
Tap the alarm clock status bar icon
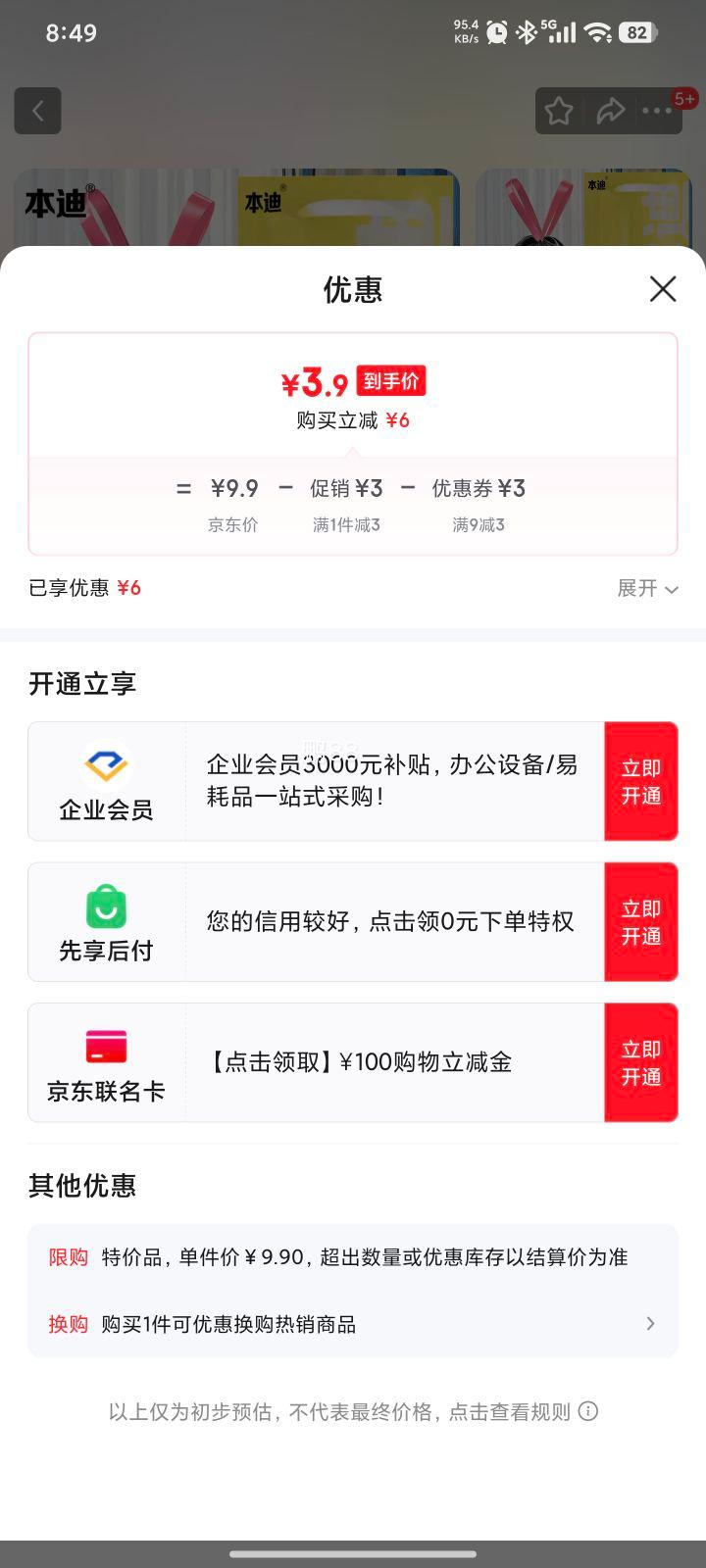(498, 32)
